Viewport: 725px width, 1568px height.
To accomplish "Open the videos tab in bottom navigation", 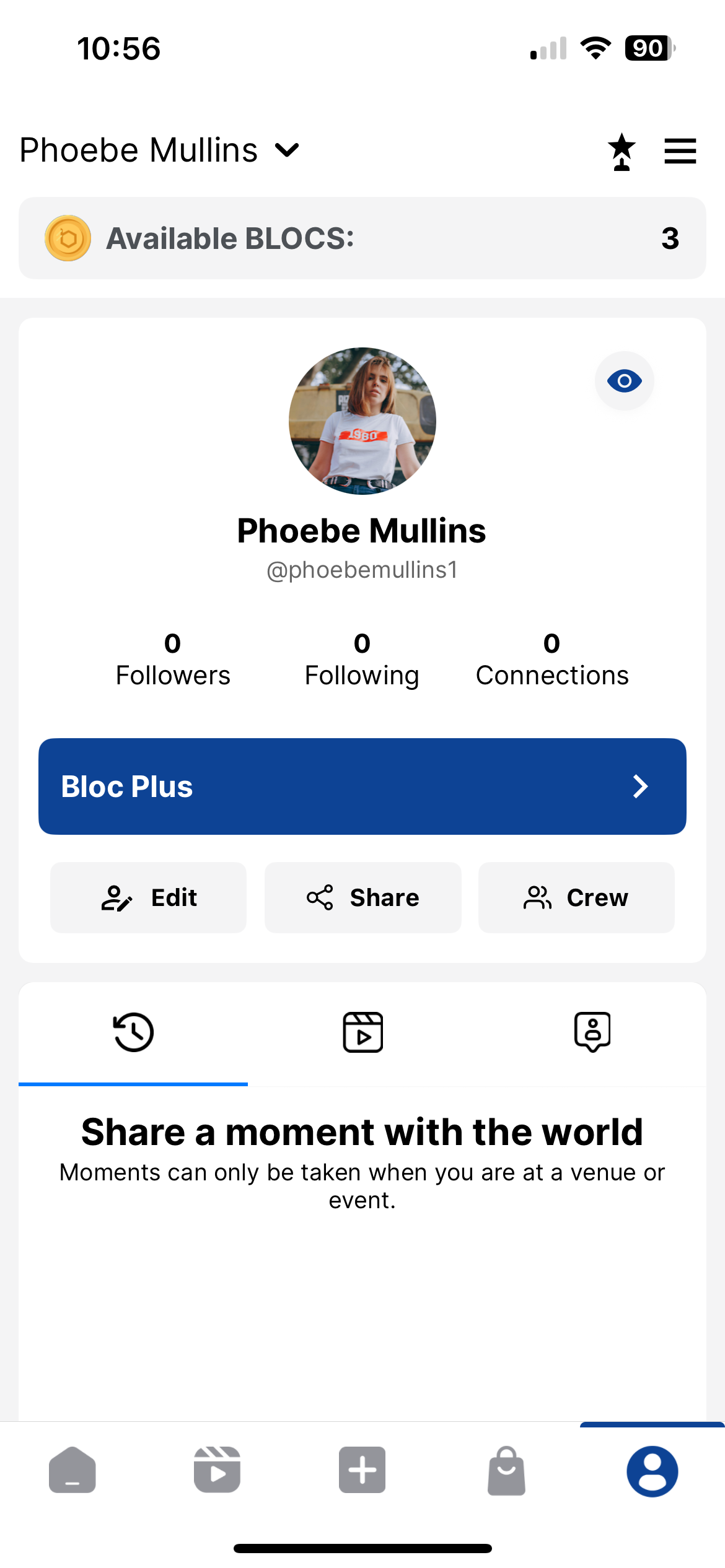I will [x=217, y=1470].
